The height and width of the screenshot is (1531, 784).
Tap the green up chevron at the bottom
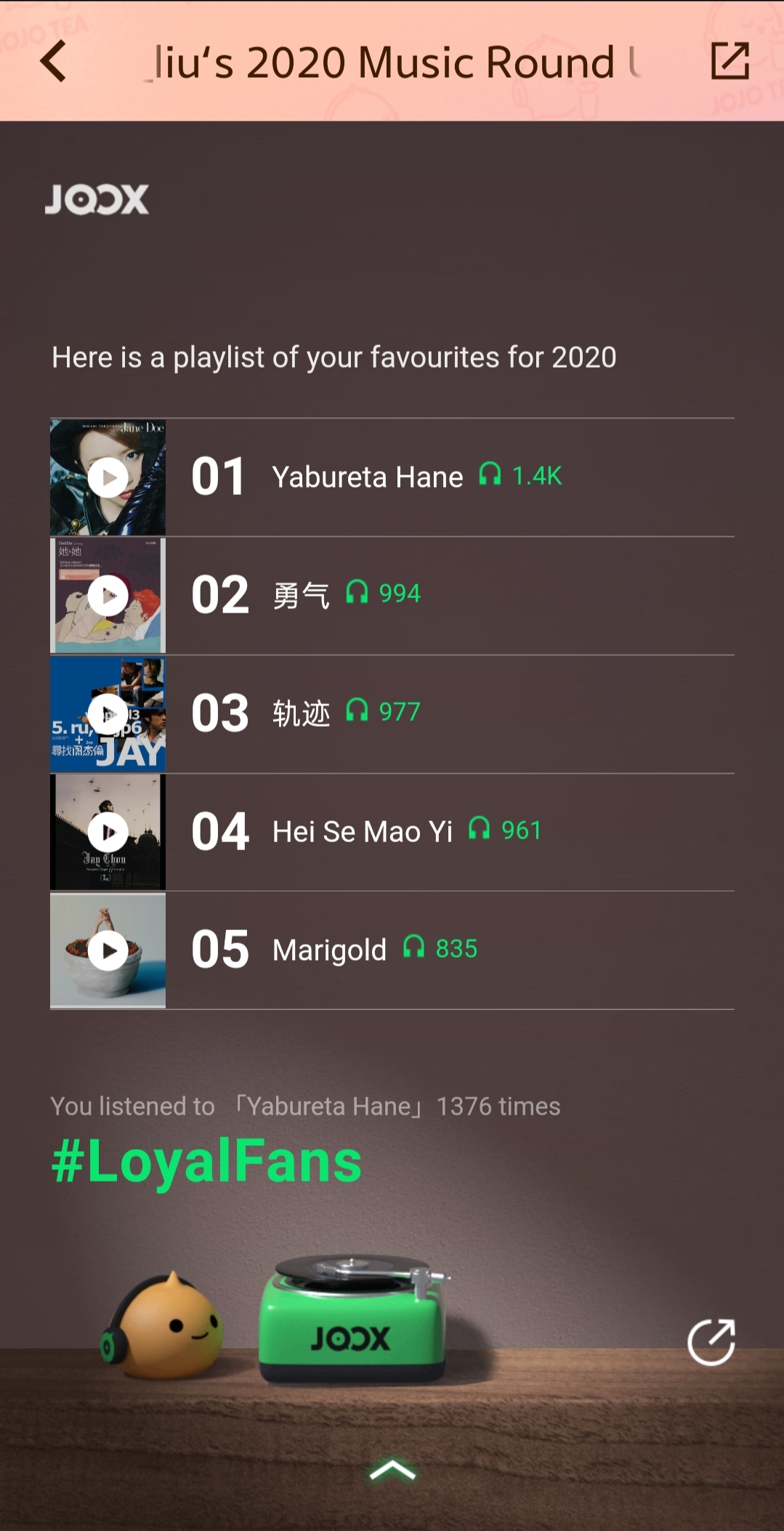(x=392, y=1470)
